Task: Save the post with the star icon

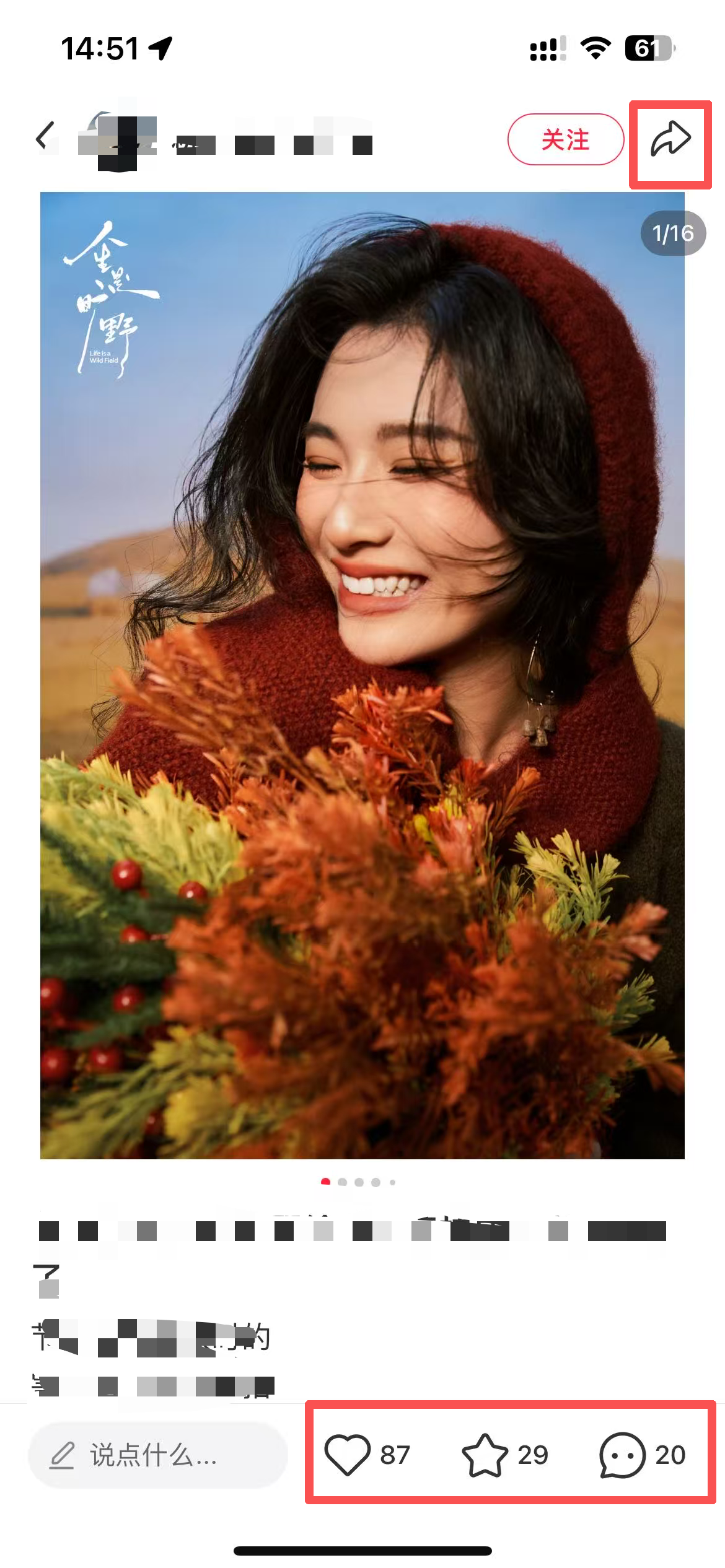Action: click(x=485, y=1455)
